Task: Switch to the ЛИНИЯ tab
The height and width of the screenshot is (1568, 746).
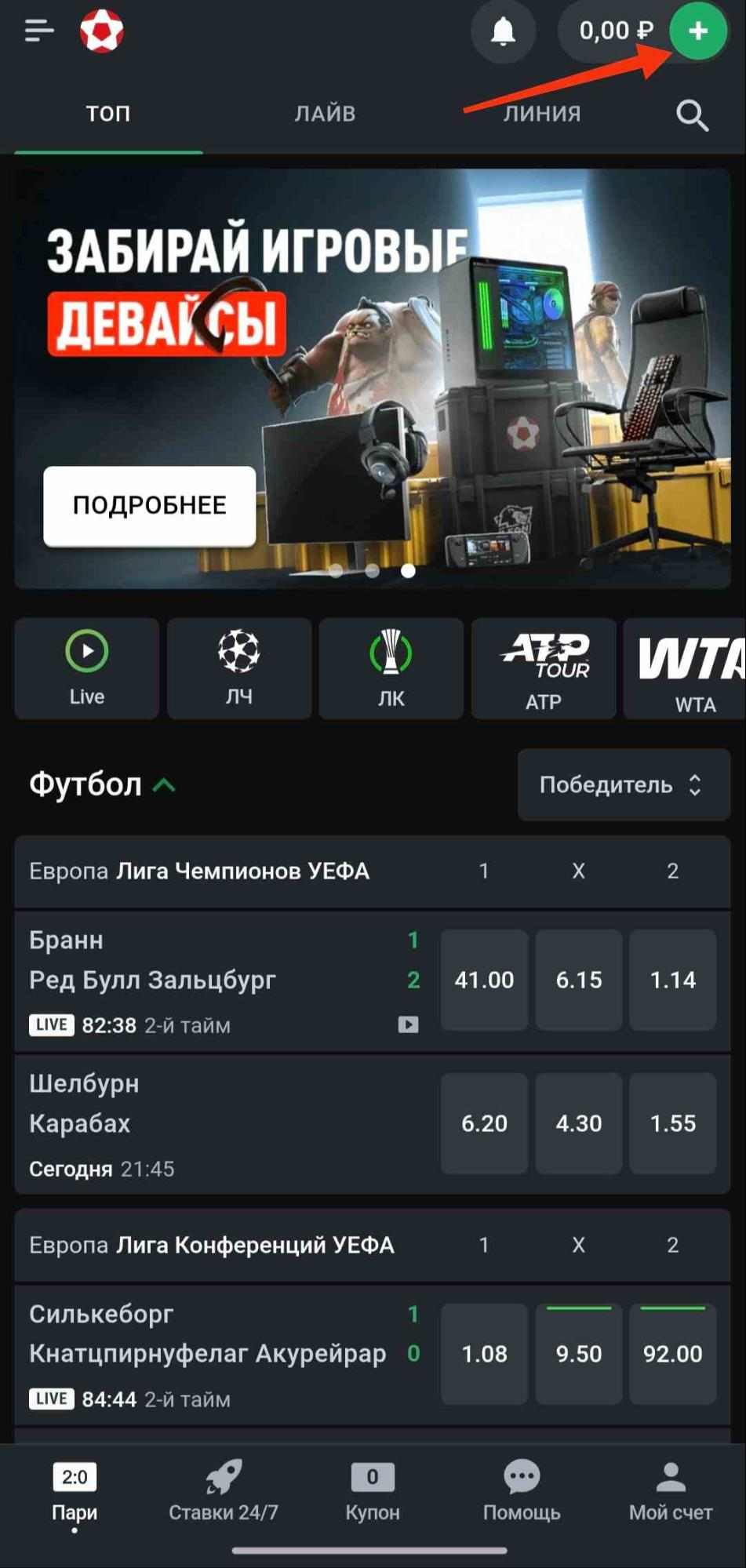Action: point(542,114)
